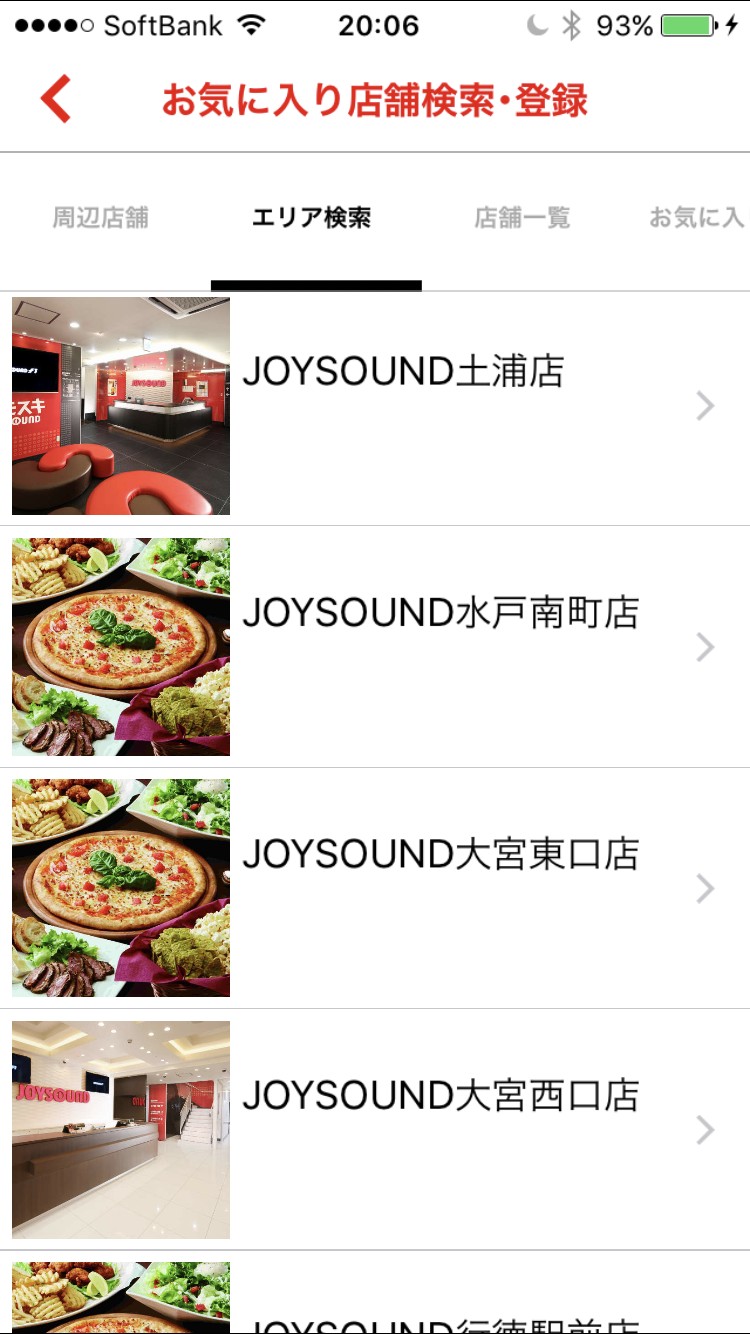
Task: Open the お気に入り tab
Action: (x=697, y=218)
